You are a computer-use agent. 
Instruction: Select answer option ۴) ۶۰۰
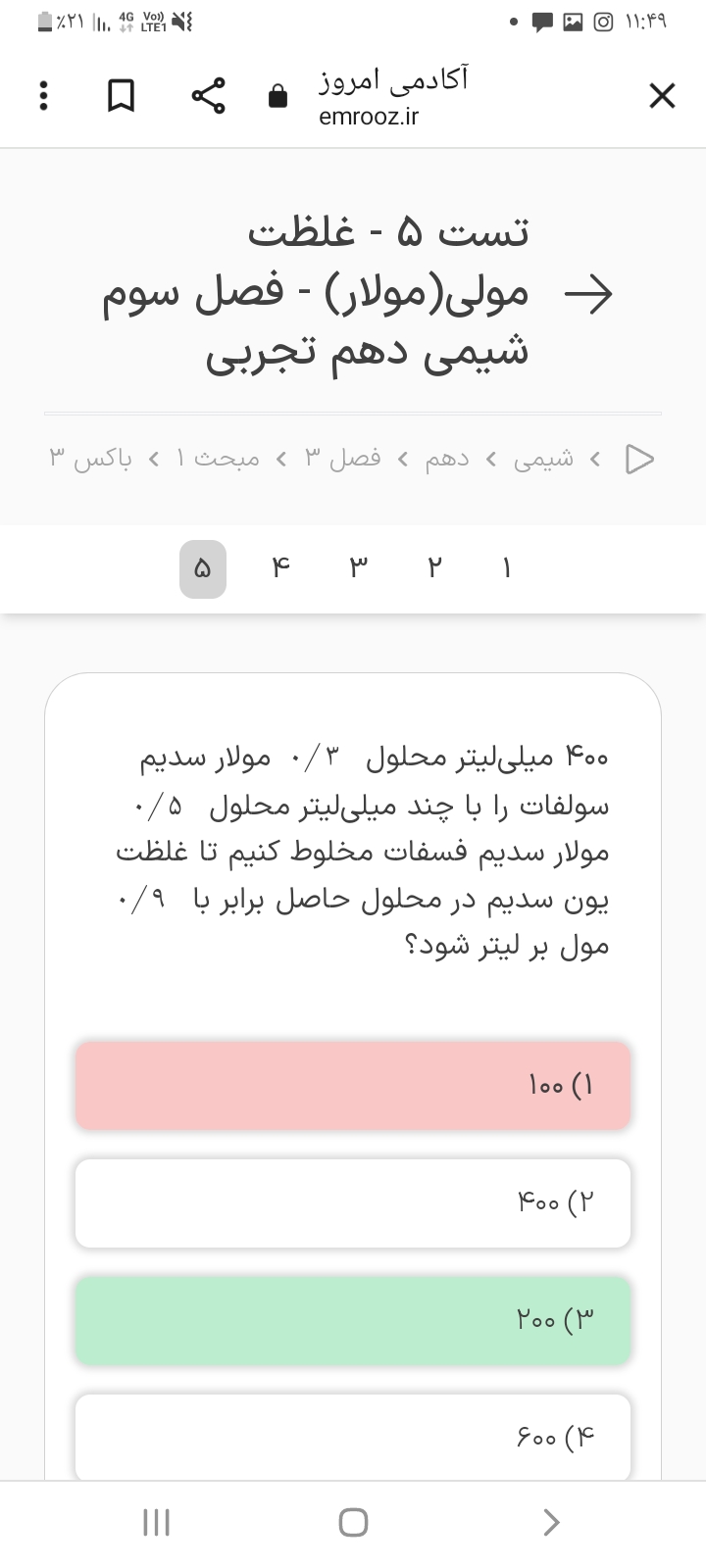point(353,1437)
